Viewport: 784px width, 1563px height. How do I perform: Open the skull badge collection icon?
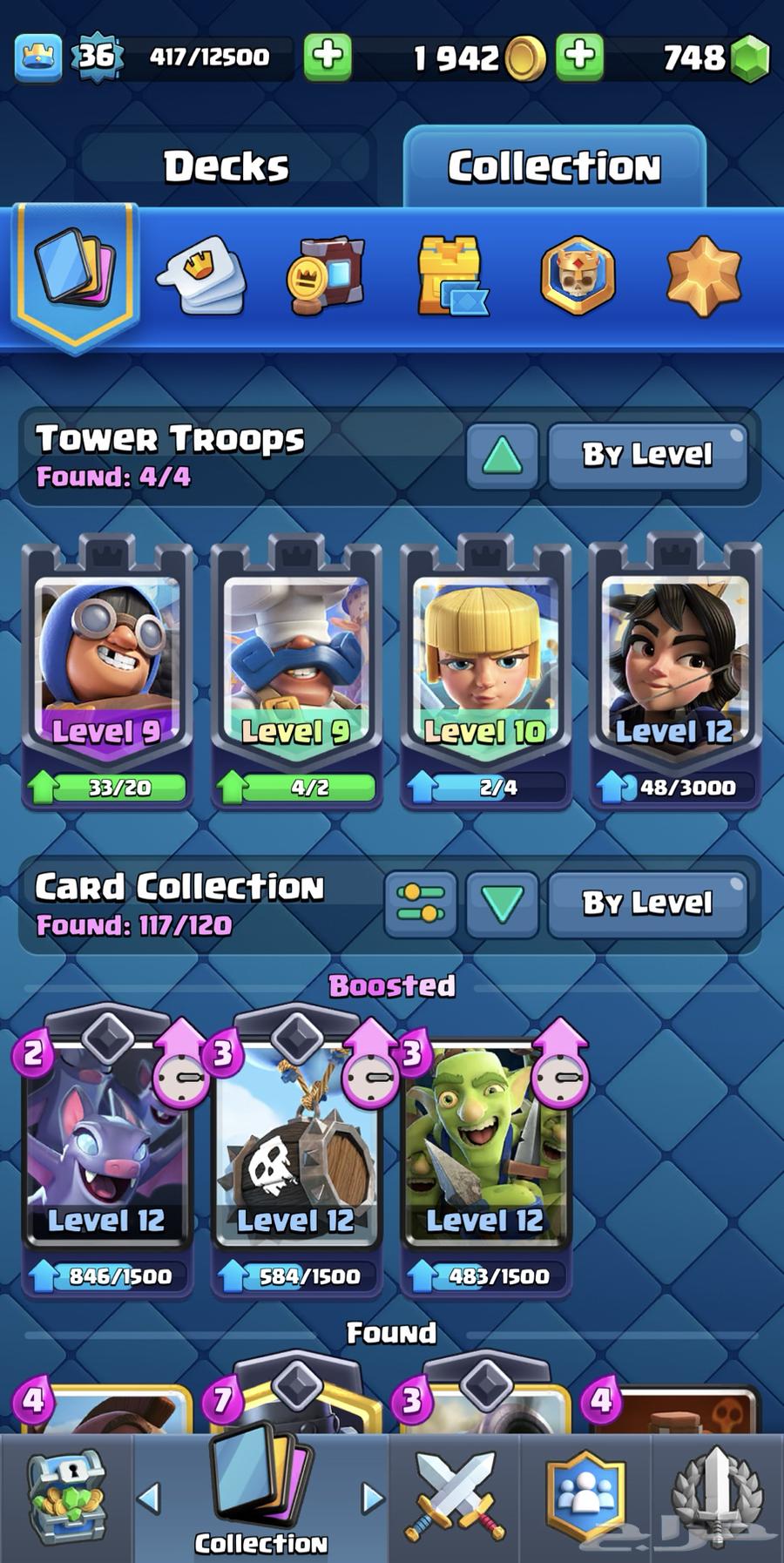click(x=577, y=276)
